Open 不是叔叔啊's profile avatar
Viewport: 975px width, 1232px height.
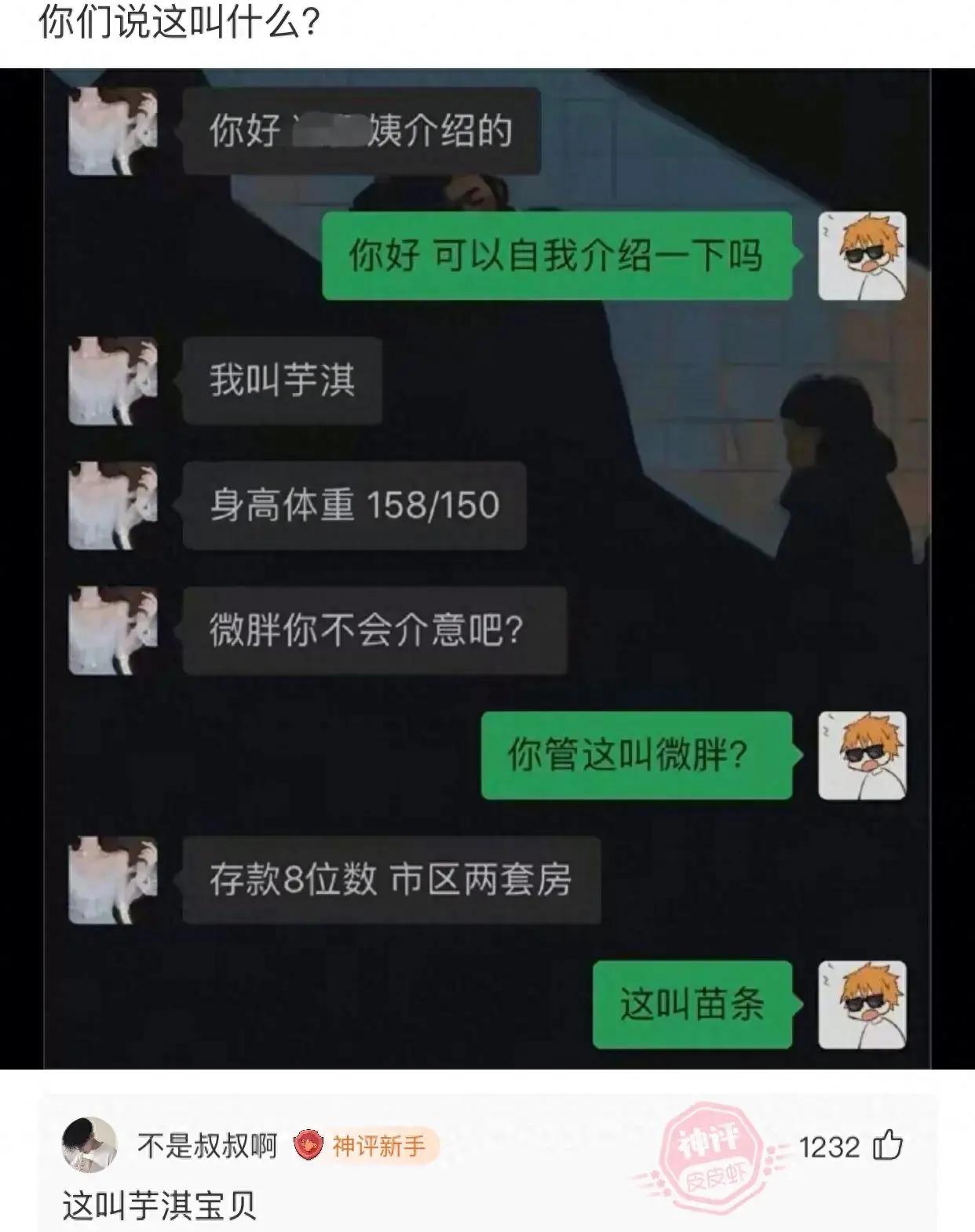pyautogui.click(x=89, y=1145)
